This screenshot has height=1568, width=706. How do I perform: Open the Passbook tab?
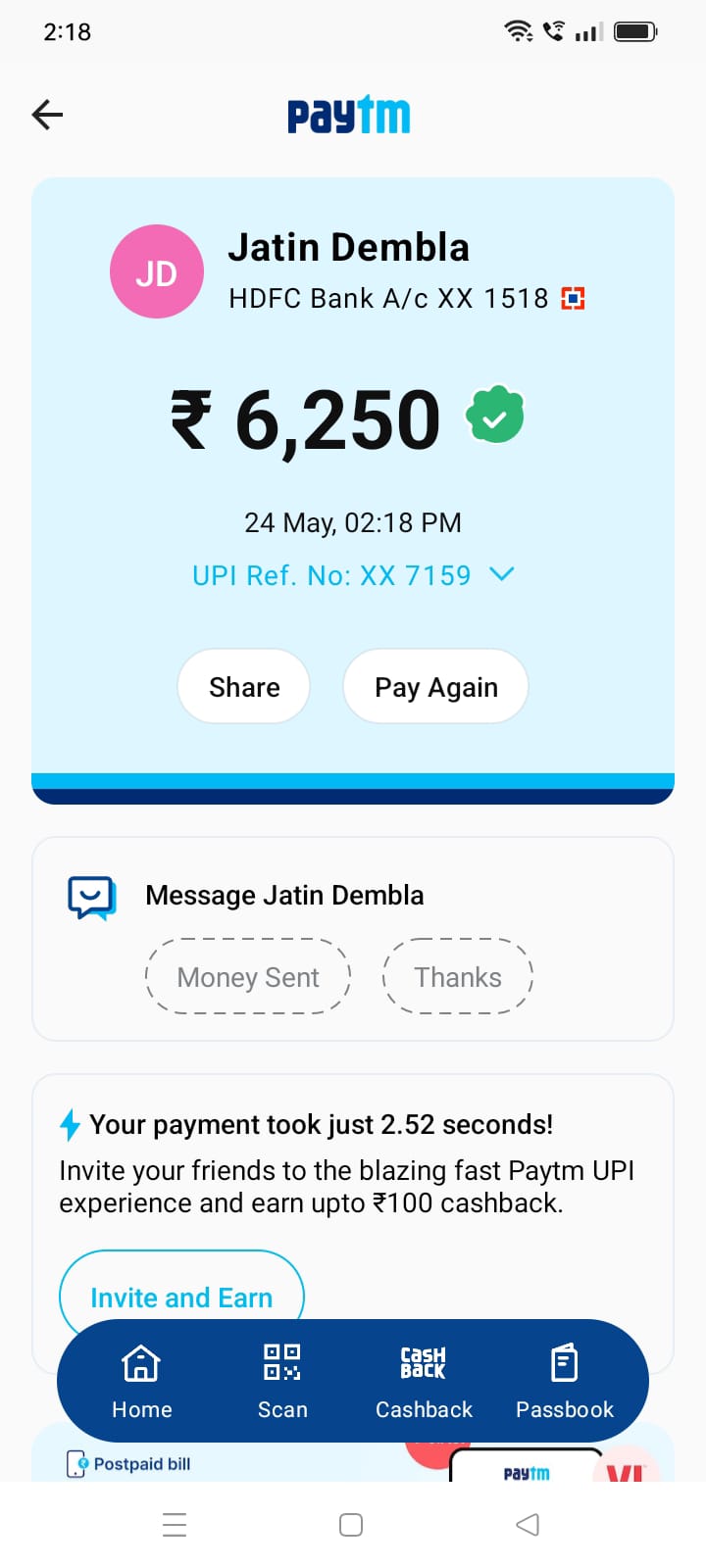[565, 1380]
